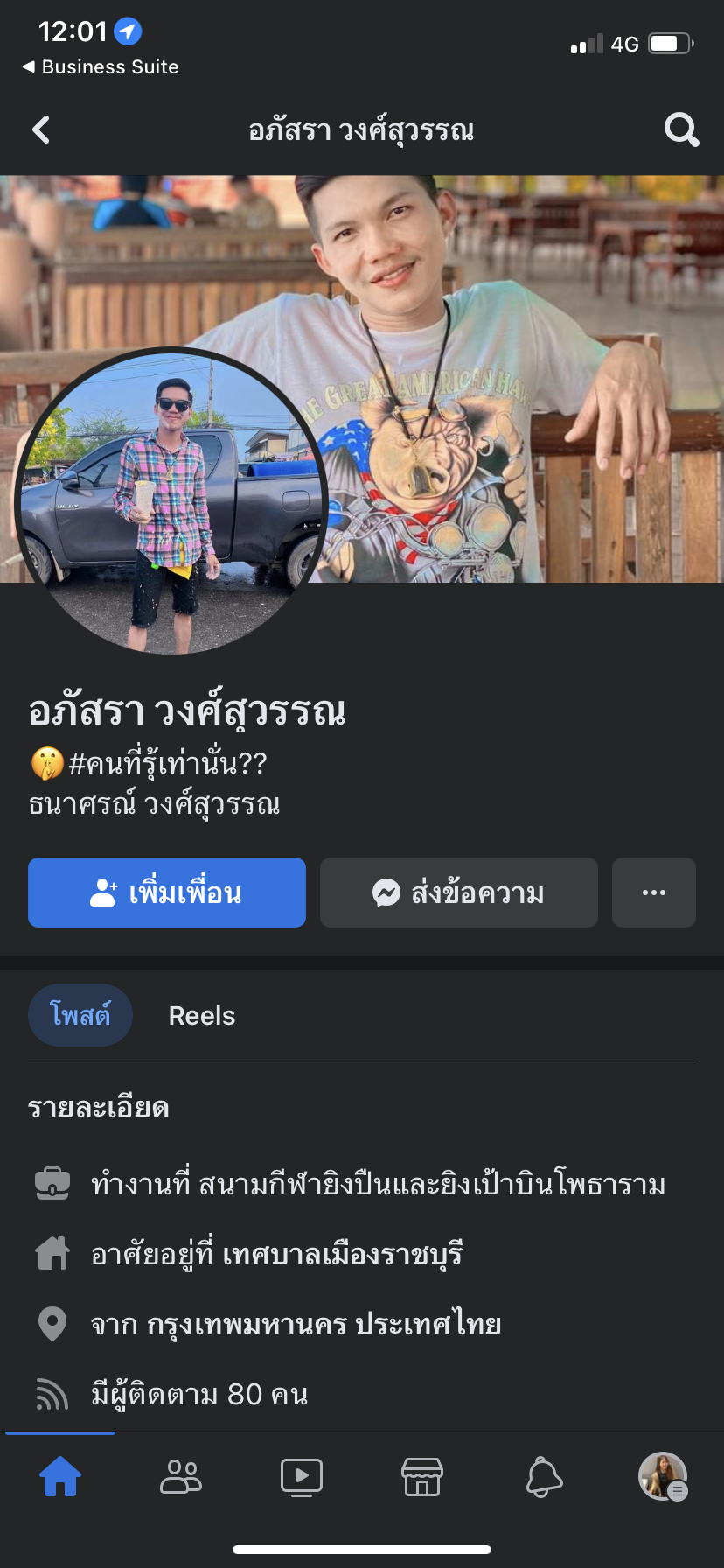
Task: Open current city เทศบาลเมืองราชบุรี
Action: click(342, 1254)
